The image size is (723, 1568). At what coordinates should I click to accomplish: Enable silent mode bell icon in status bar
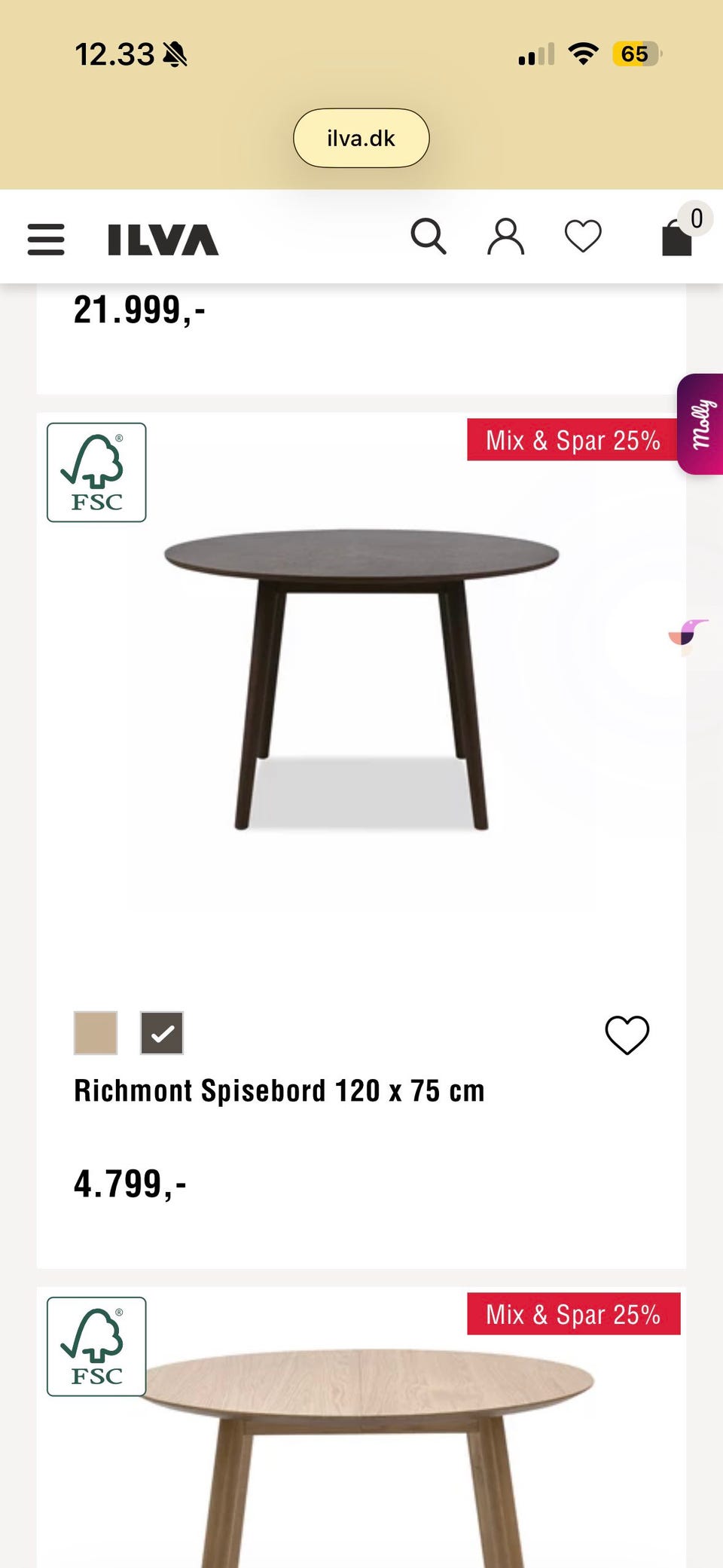(174, 53)
